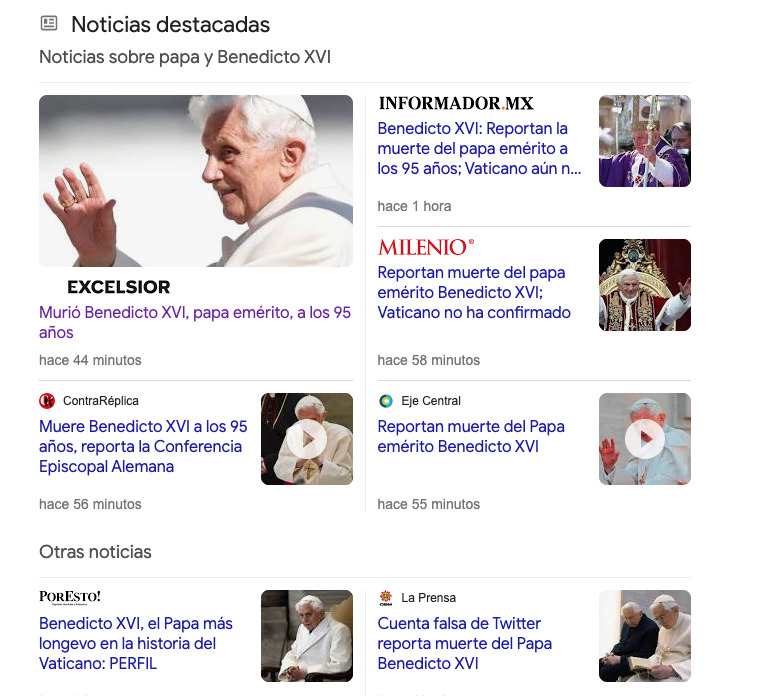The height and width of the screenshot is (696, 763).
Task: Open Por Esto! PERFIL article on Benedicto XVI
Action: (135, 643)
